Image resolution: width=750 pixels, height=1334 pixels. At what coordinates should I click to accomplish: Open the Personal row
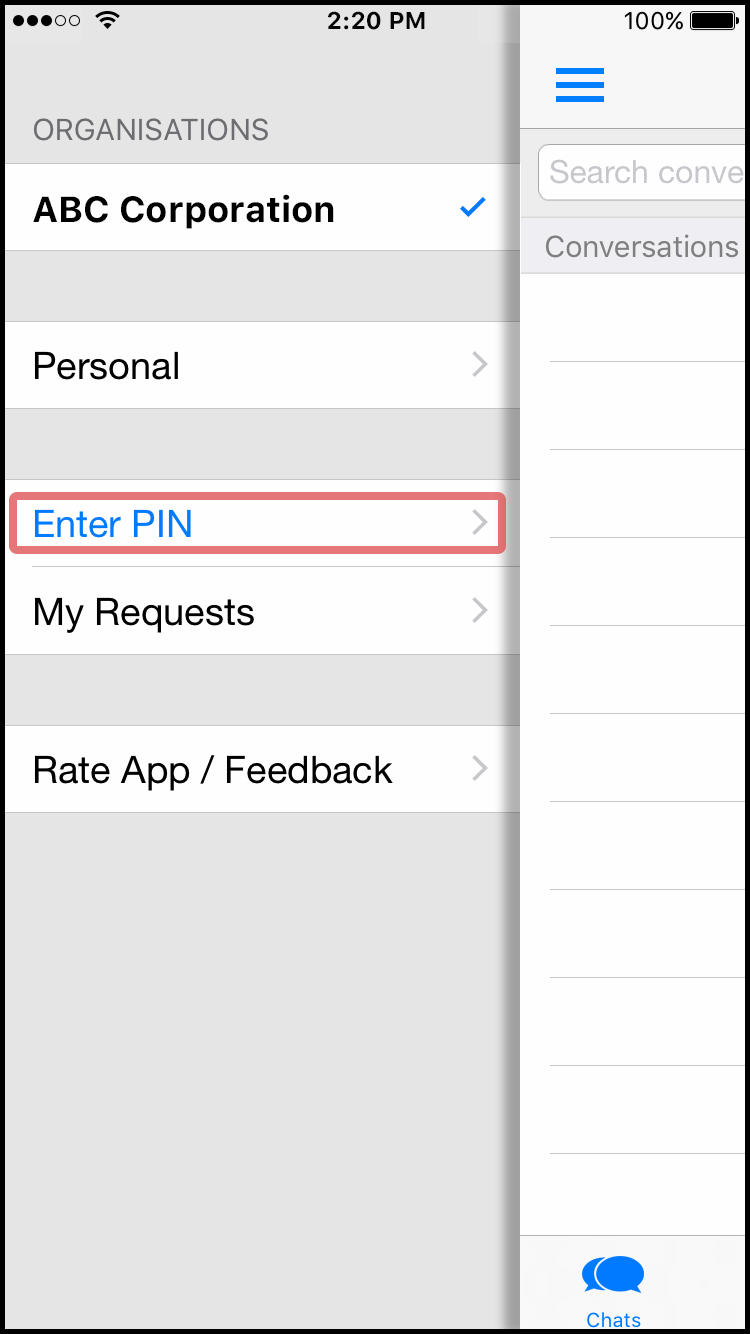coord(262,366)
